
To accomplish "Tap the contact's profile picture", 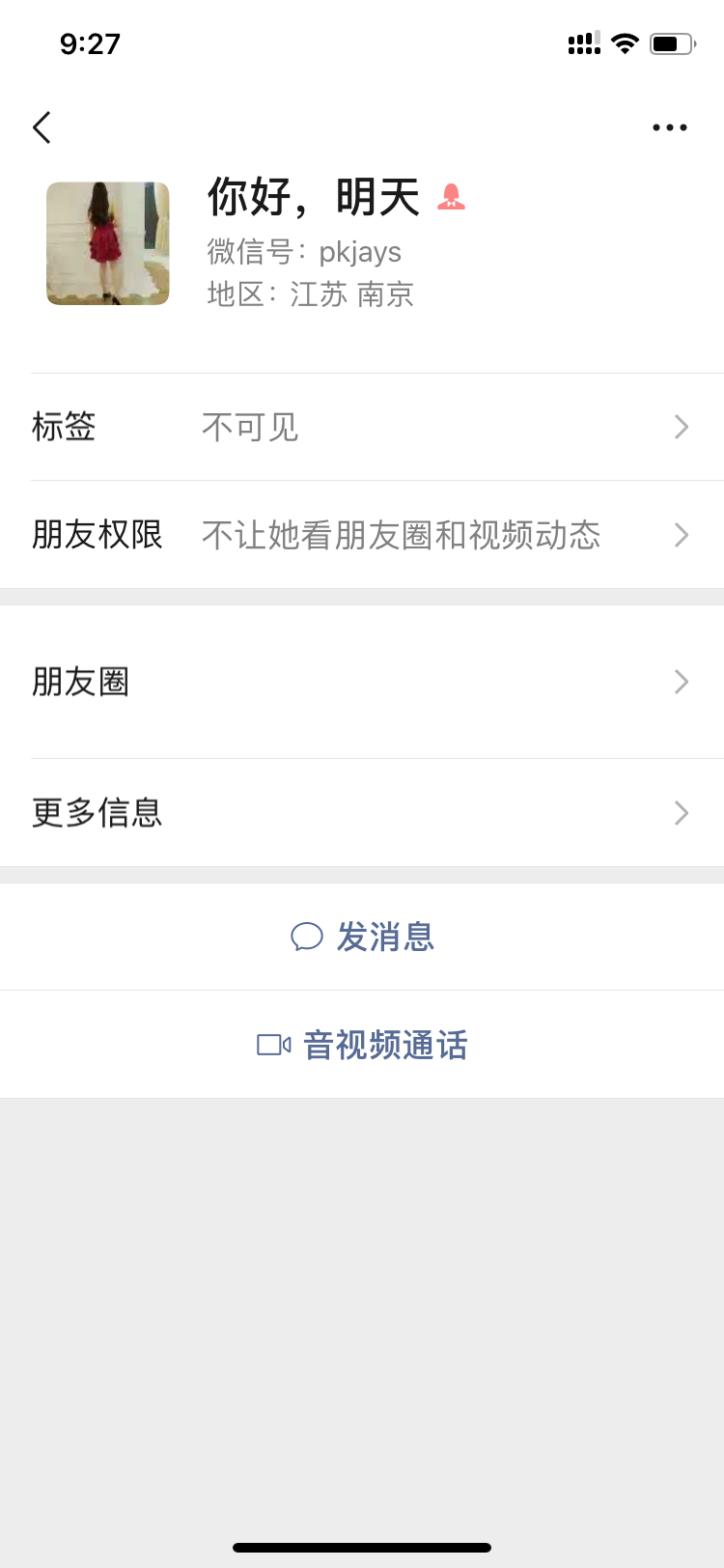I will point(107,243).
